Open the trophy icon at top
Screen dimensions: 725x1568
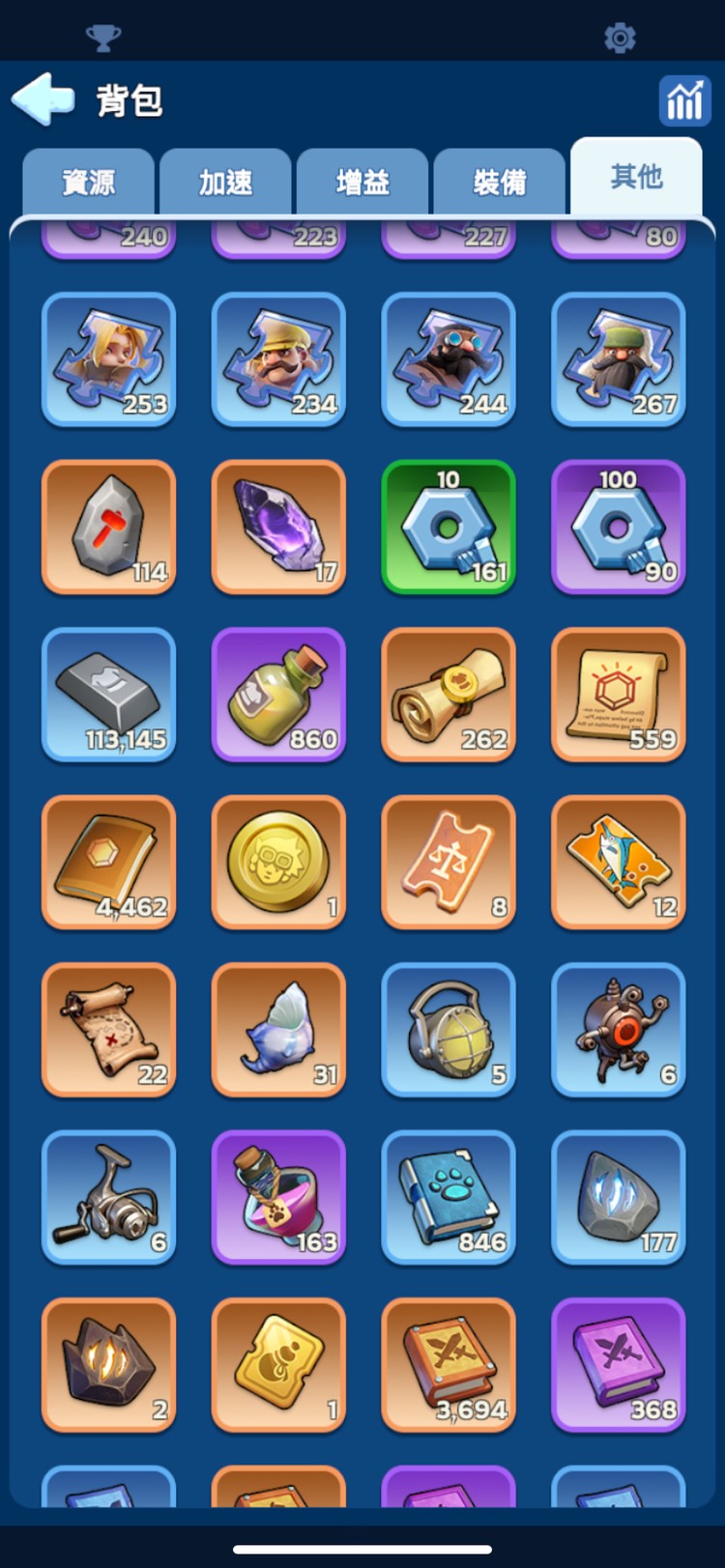[x=103, y=39]
